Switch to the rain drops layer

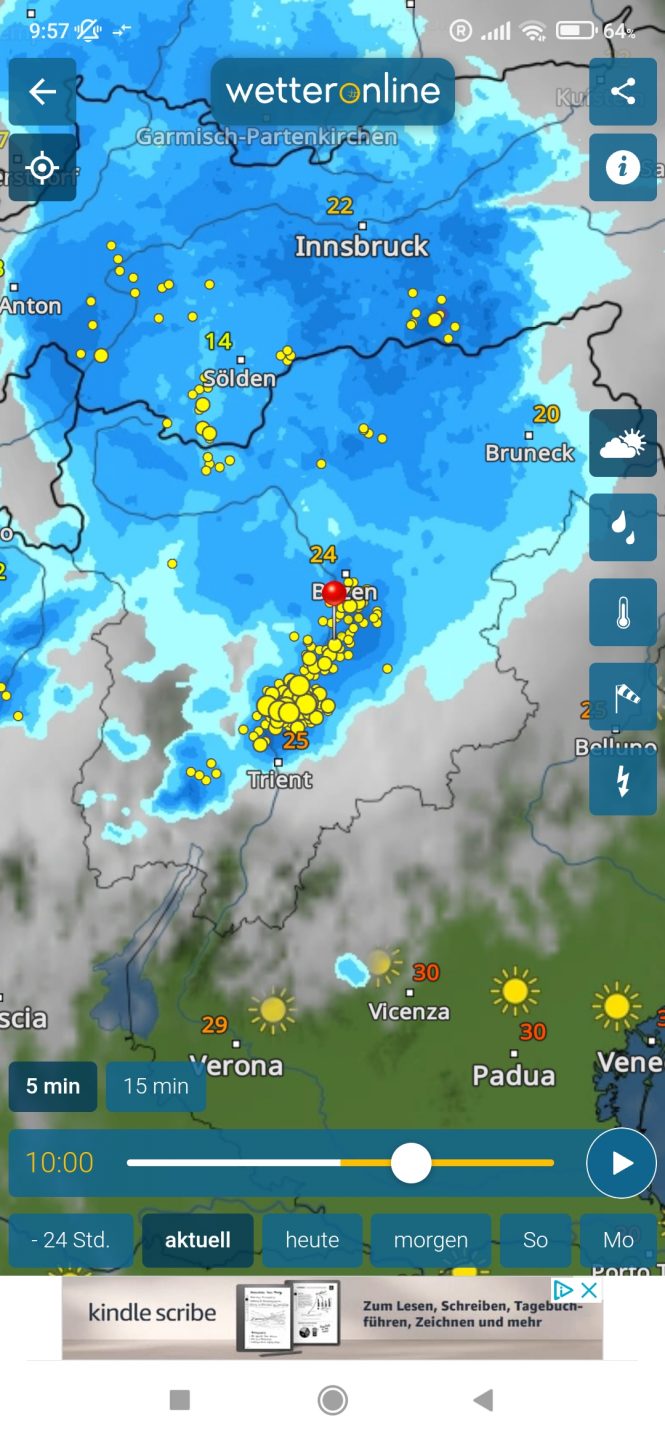622,528
